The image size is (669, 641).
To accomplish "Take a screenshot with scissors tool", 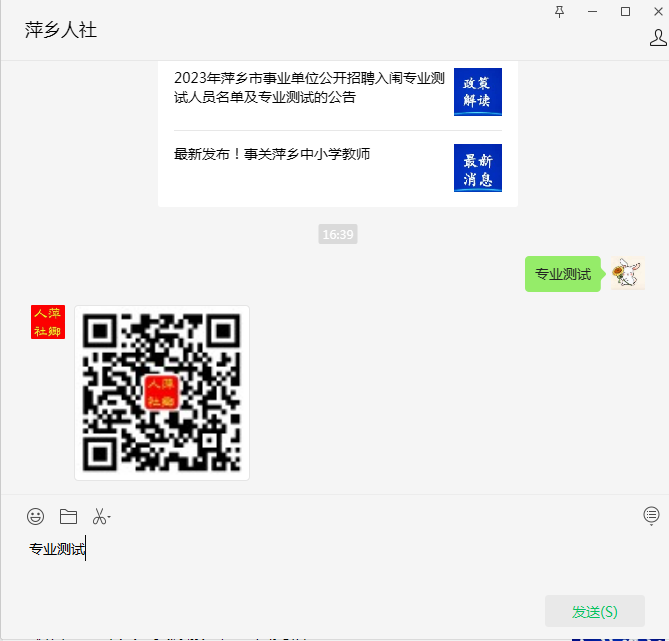I will (x=100, y=517).
